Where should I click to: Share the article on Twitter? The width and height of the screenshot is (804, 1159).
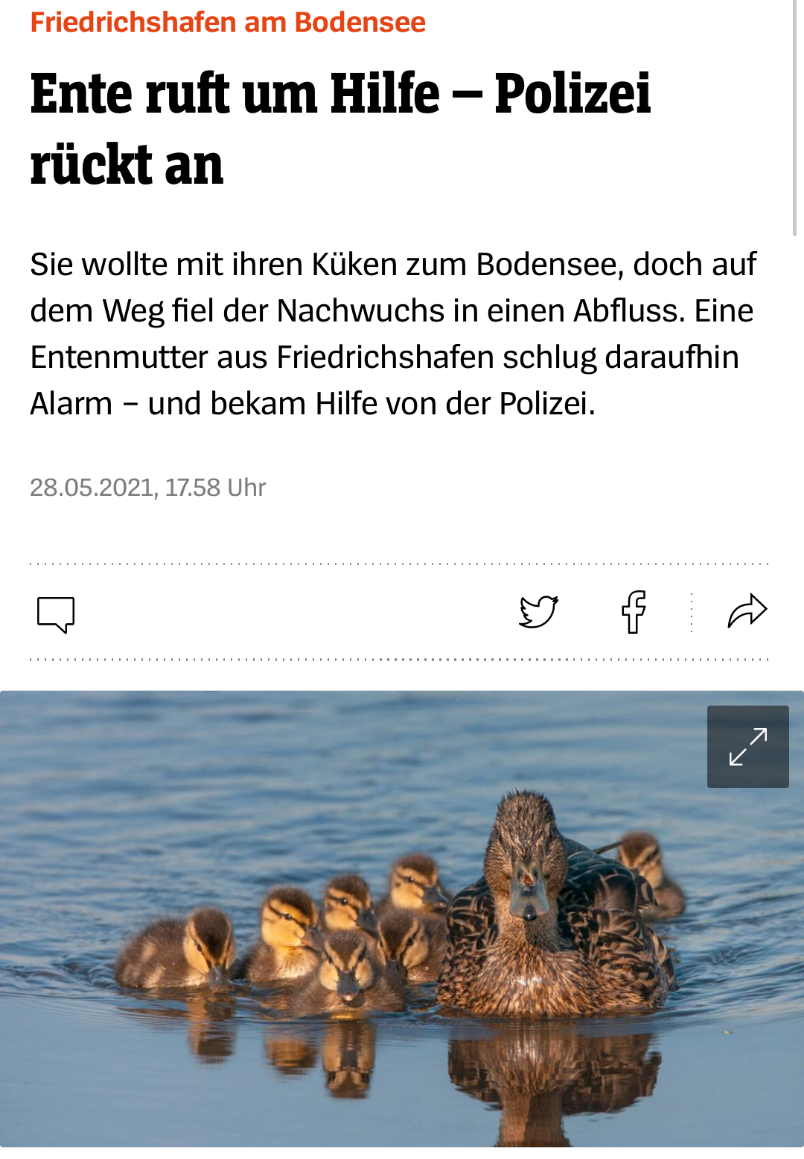[538, 611]
